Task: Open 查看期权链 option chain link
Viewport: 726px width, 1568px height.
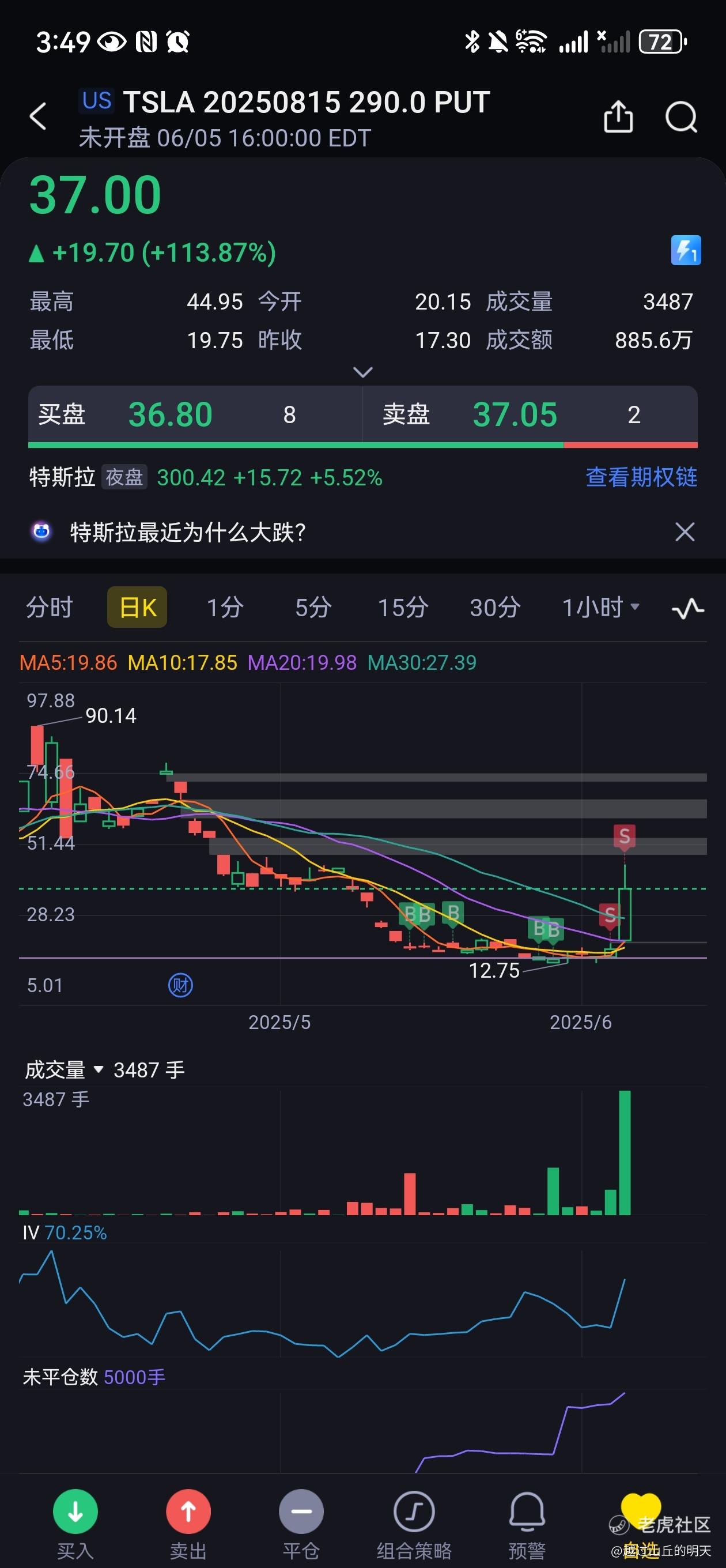Action: click(x=641, y=477)
